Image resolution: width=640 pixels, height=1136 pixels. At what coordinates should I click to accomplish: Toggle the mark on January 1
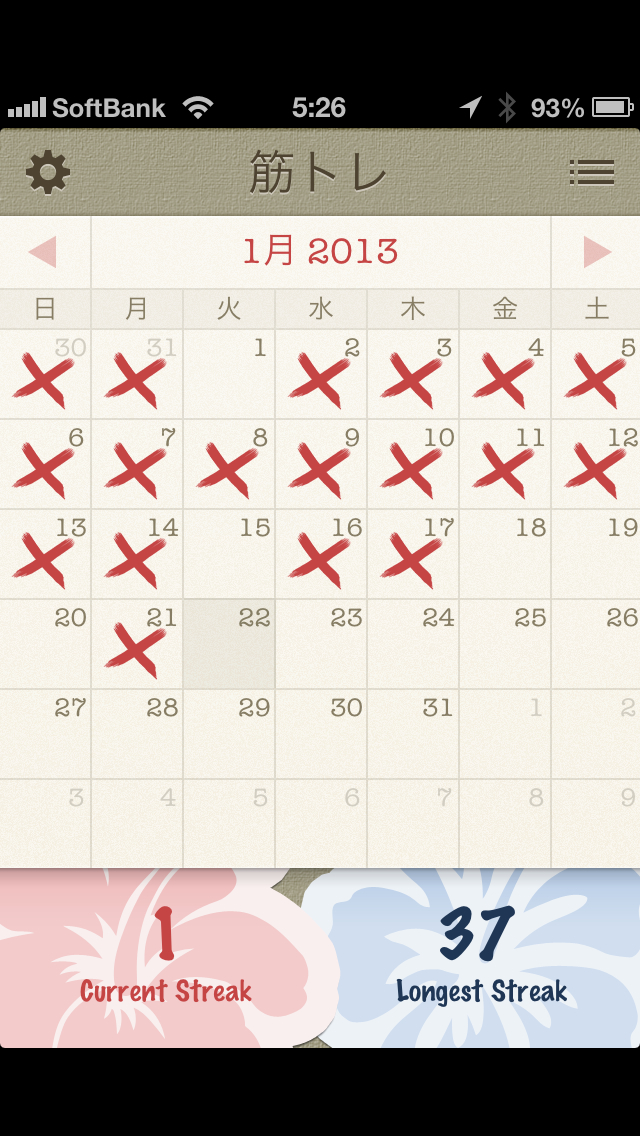click(229, 375)
